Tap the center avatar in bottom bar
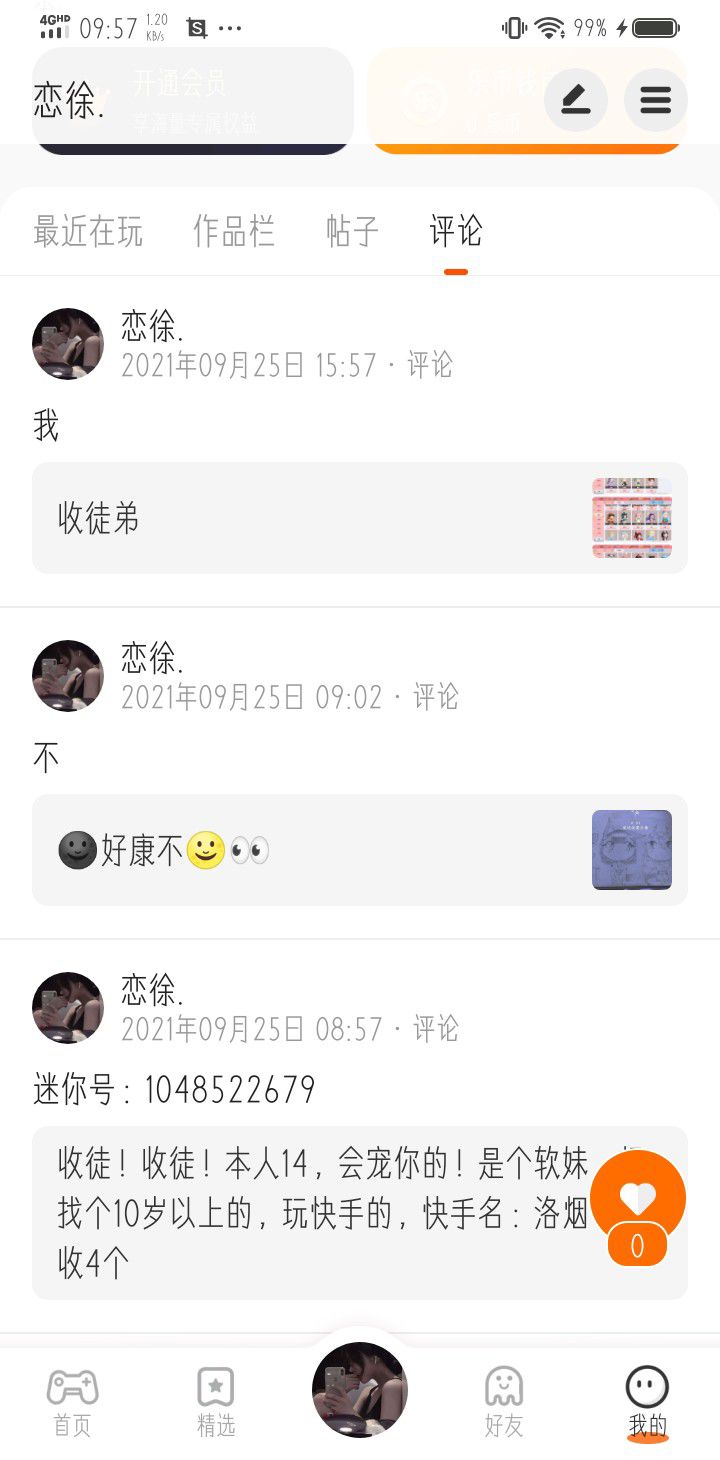The image size is (720, 1460). (x=360, y=1390)
